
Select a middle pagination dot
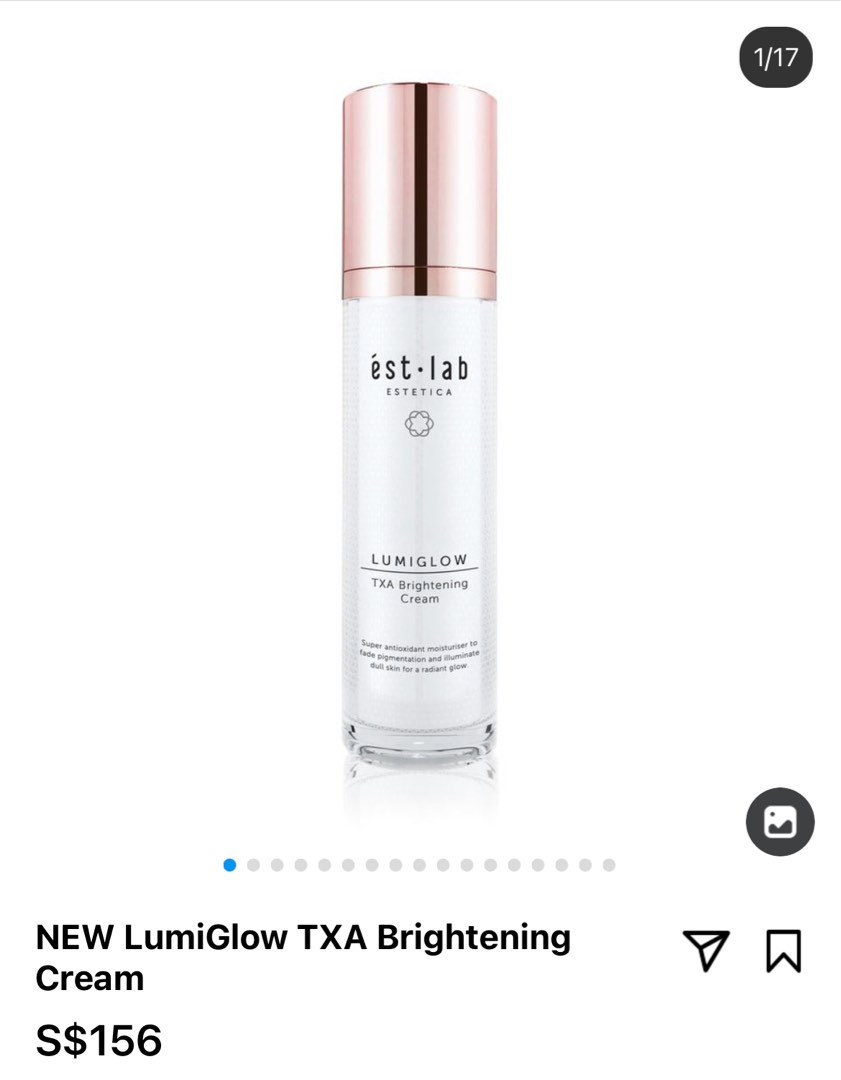(418, 865)
